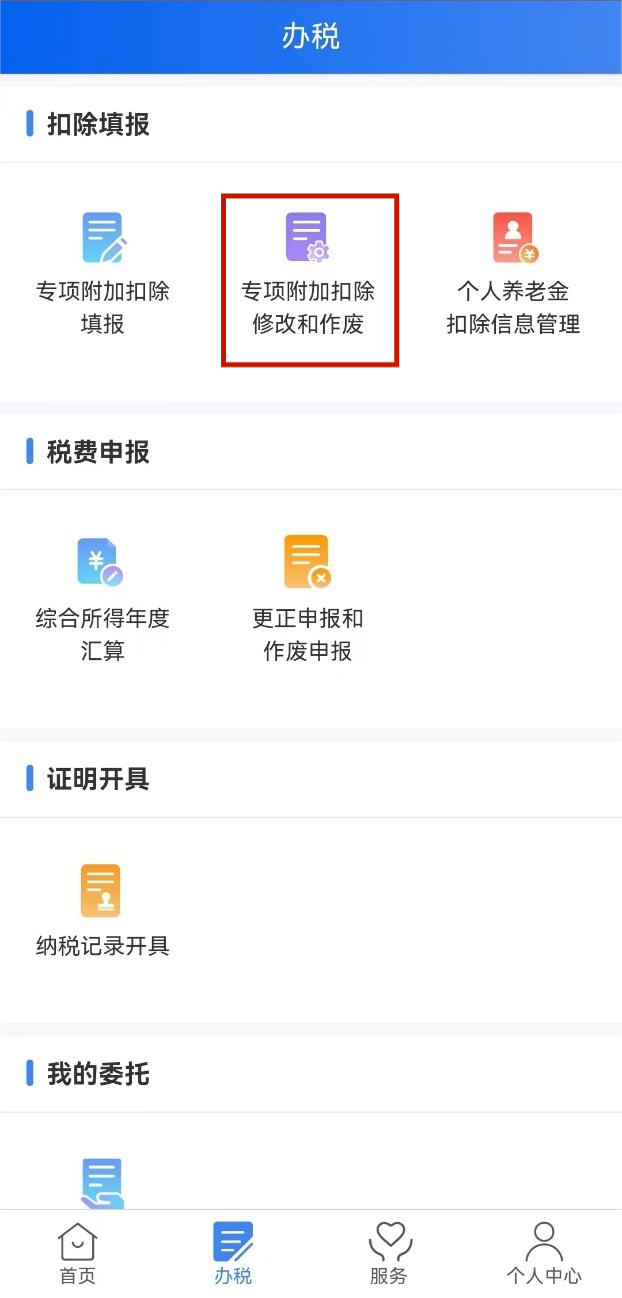Open 更正申报和作废申报

coord(308,598)
